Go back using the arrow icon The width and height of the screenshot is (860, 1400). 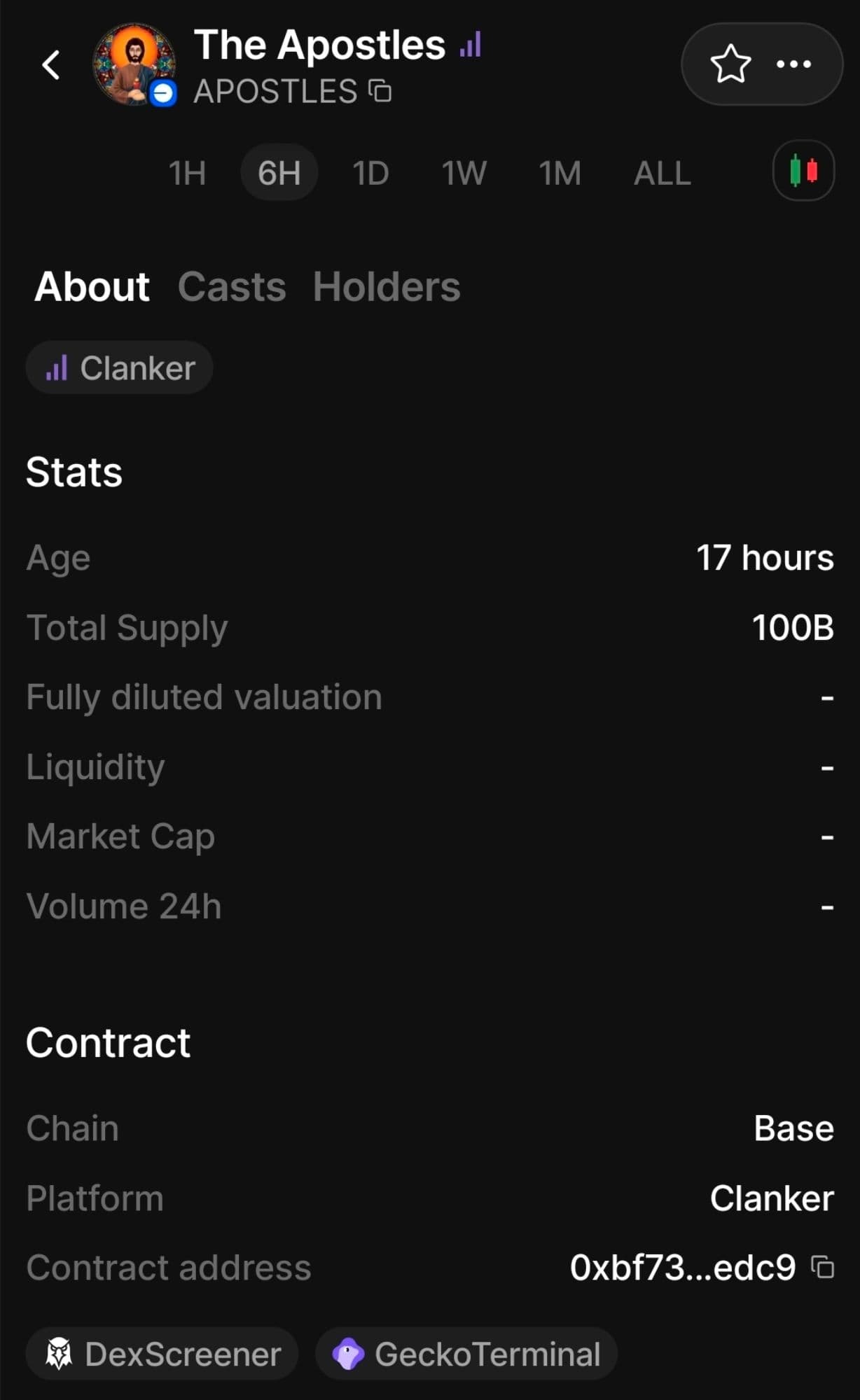tap(51, 65)
